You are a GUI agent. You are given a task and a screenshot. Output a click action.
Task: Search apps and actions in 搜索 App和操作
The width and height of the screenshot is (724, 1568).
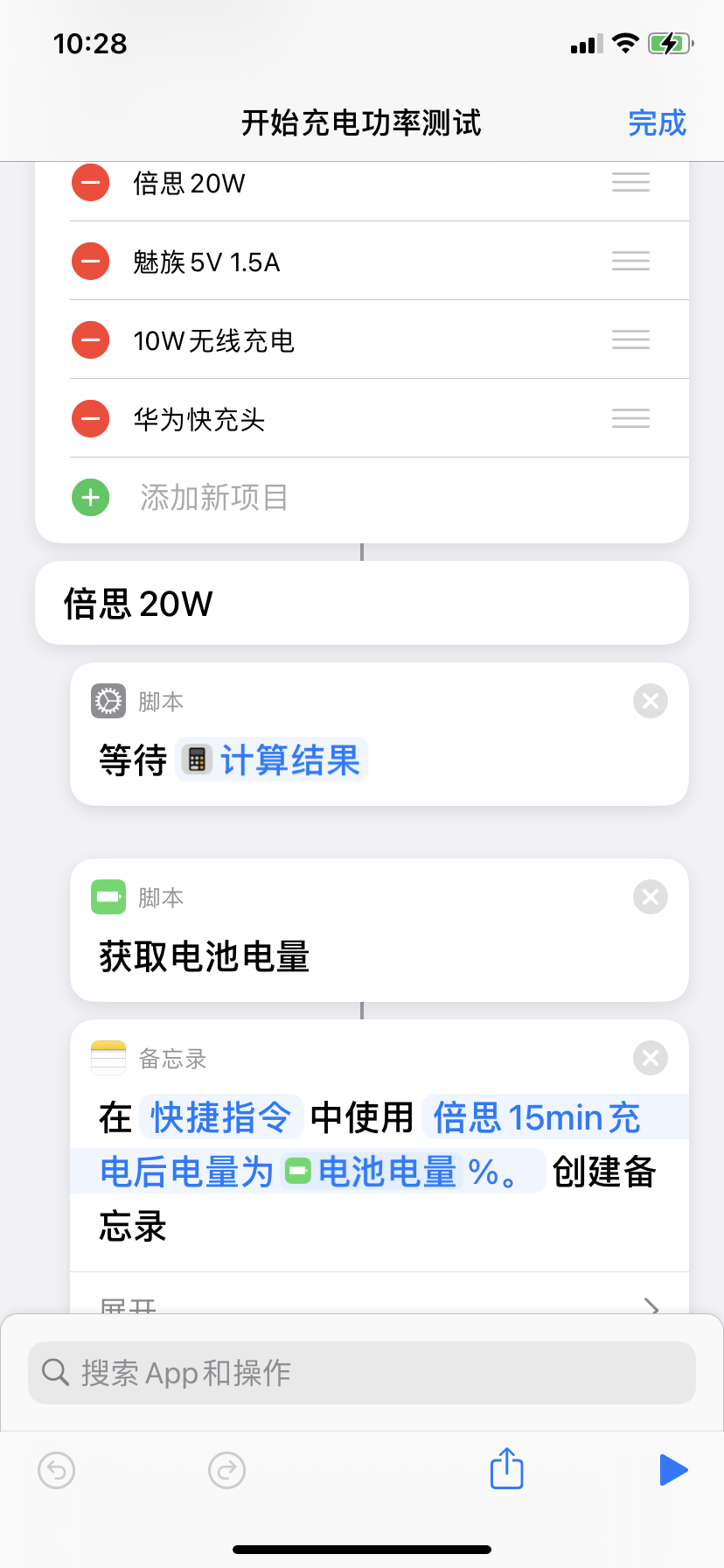tap(362, 1373)
